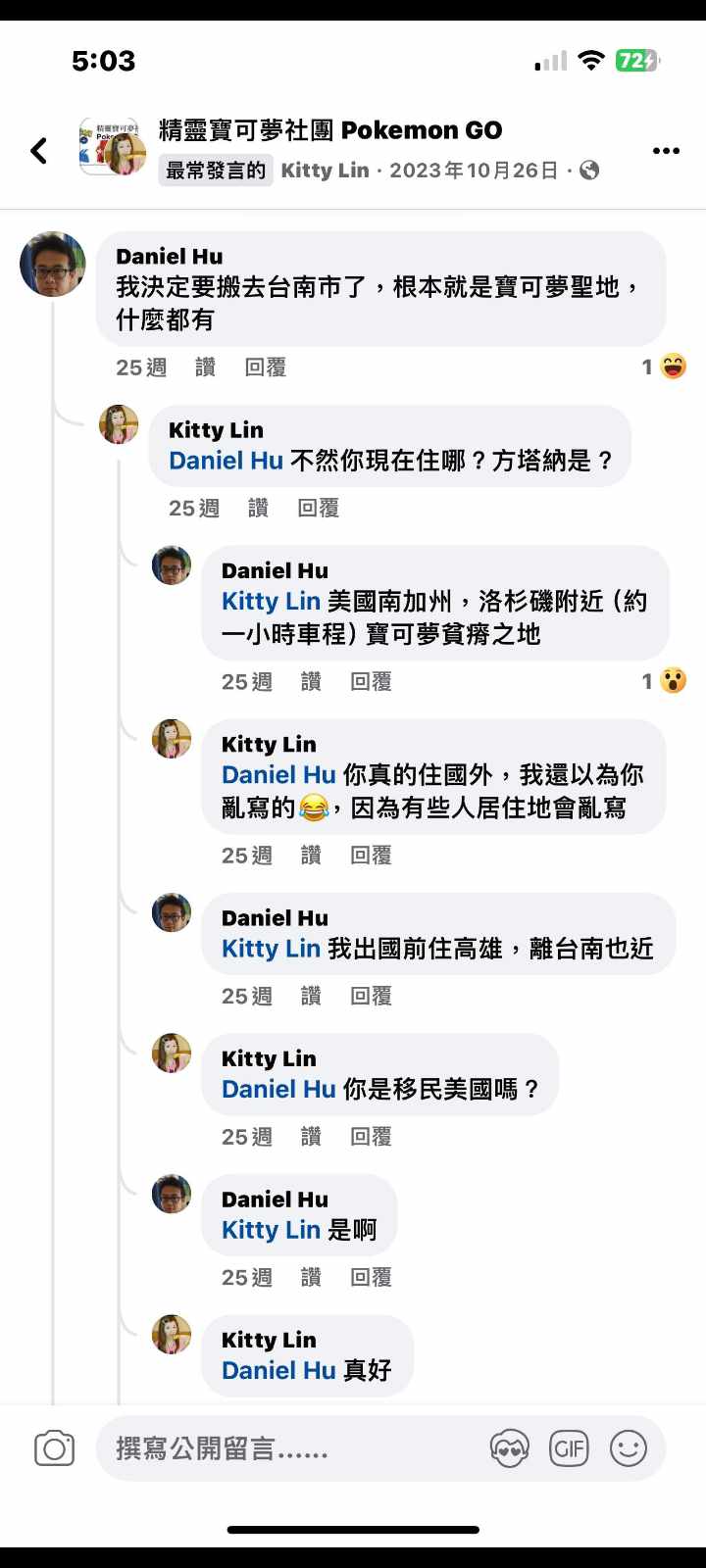706x1568 pixels.
Task: Open the emoji smiley picker
Action: click(x=629, y=1448)
